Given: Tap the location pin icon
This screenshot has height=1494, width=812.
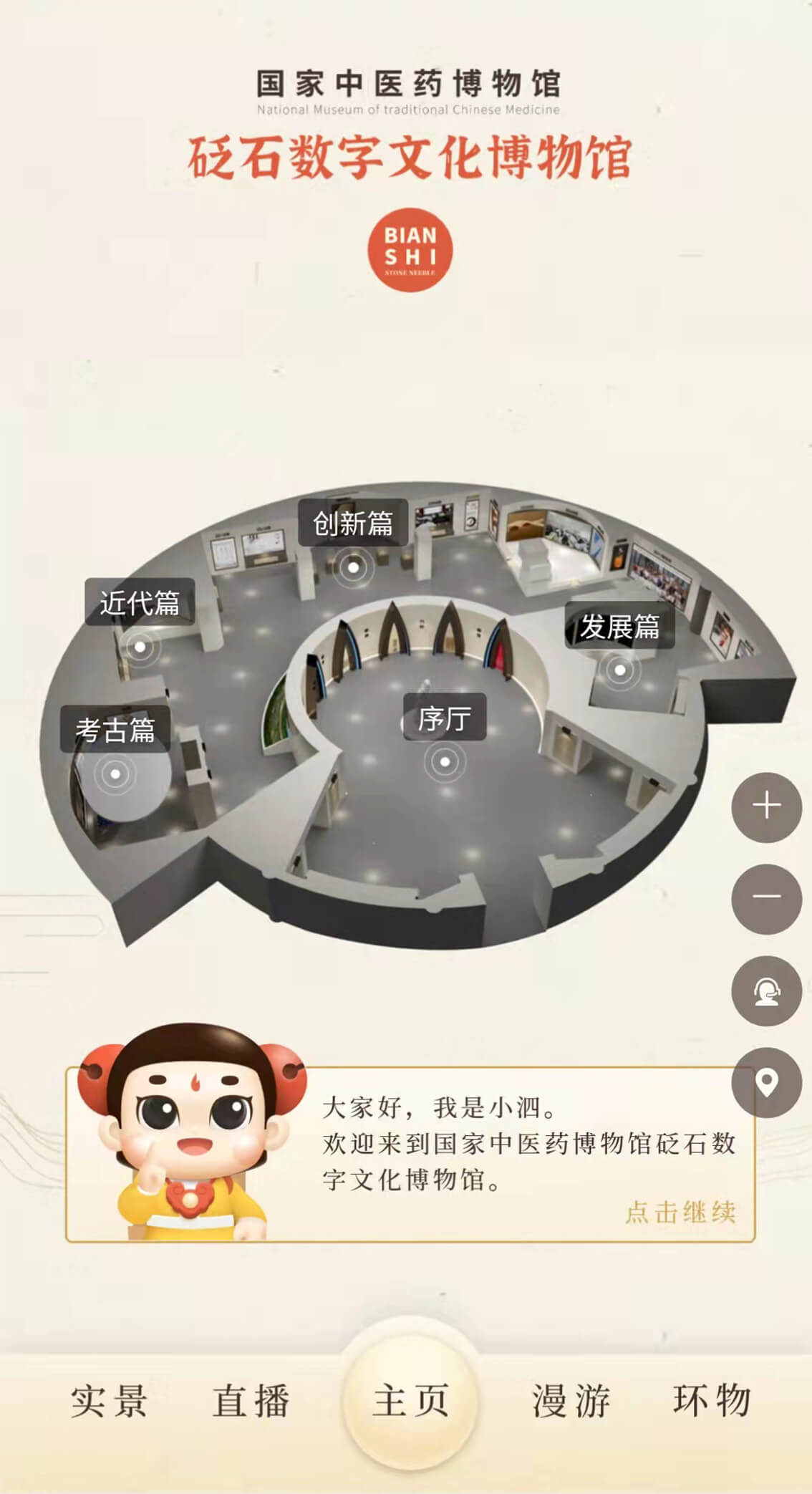Looking at the screenshot, I should click(766, 1081).
